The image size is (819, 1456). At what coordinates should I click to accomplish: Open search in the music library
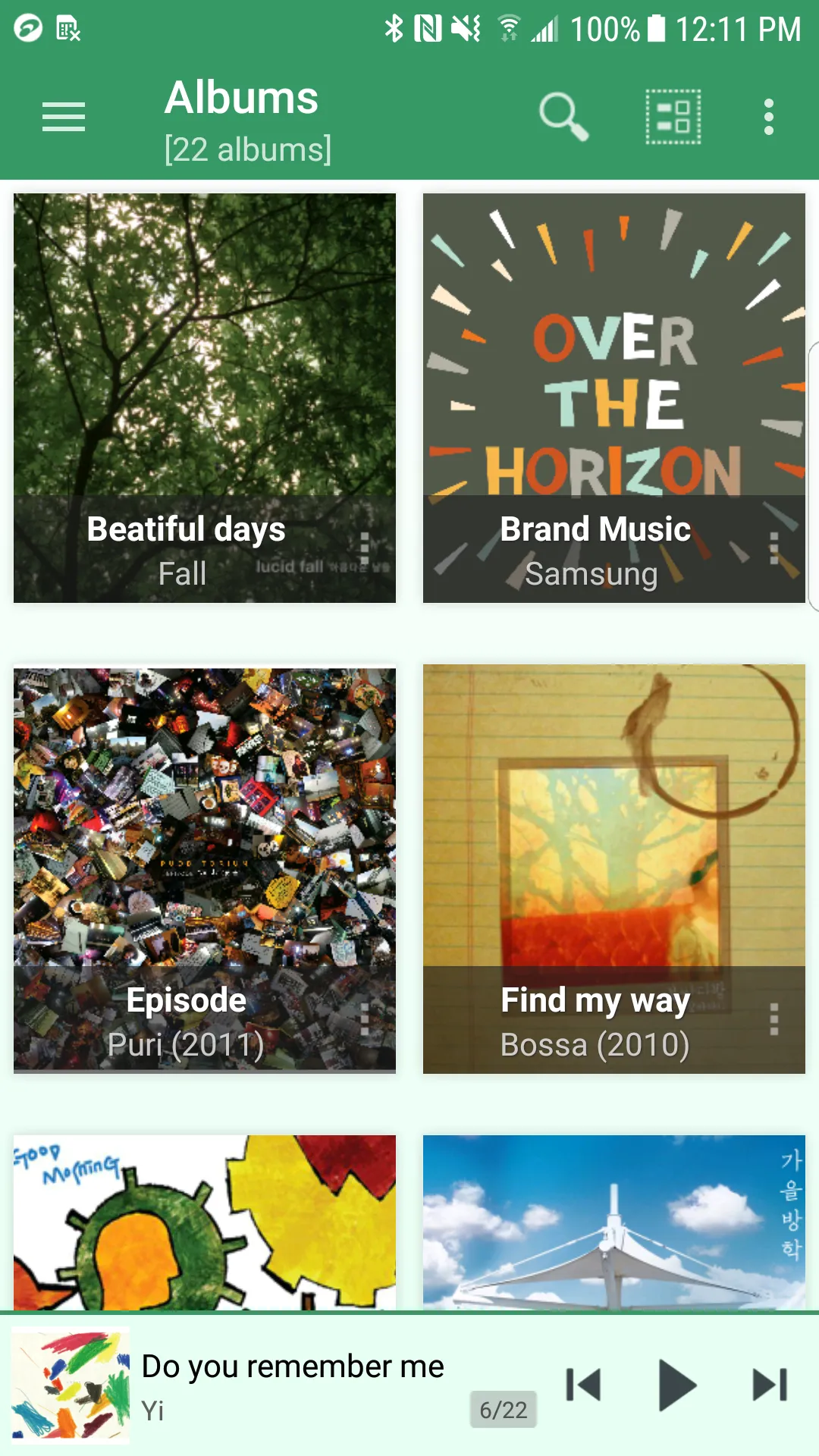coord(561,117)
